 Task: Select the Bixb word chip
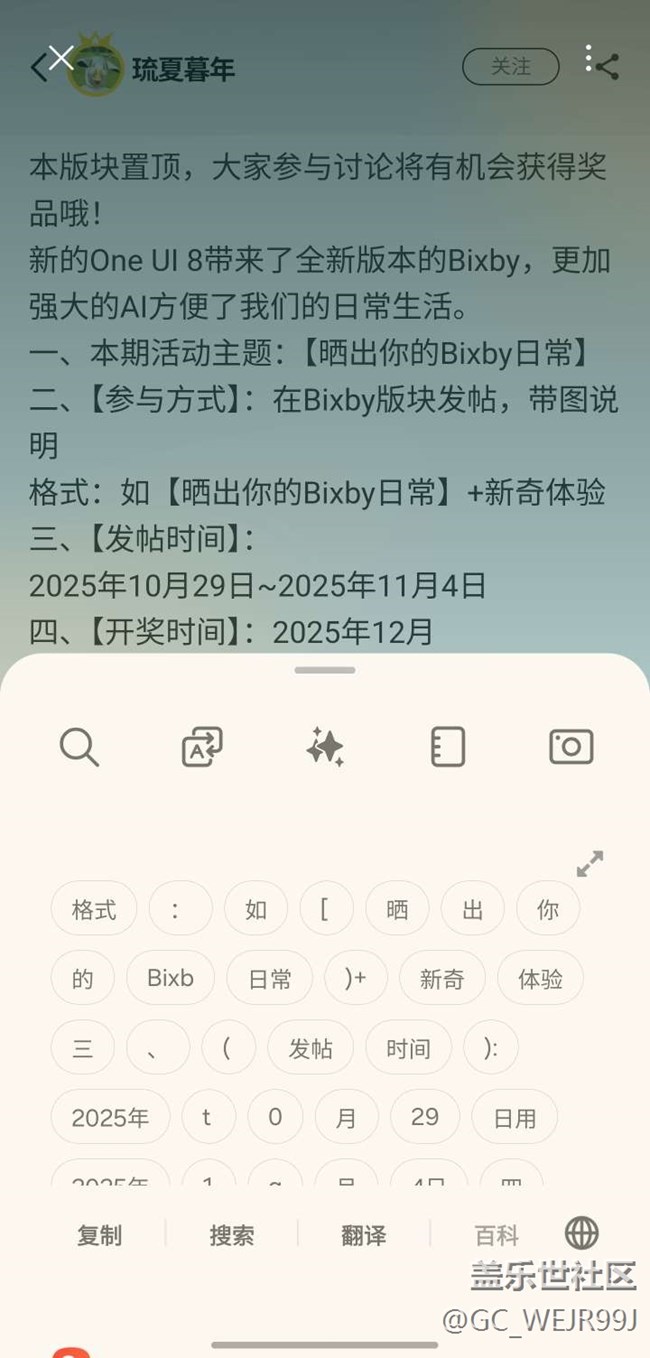coord(170,978)
